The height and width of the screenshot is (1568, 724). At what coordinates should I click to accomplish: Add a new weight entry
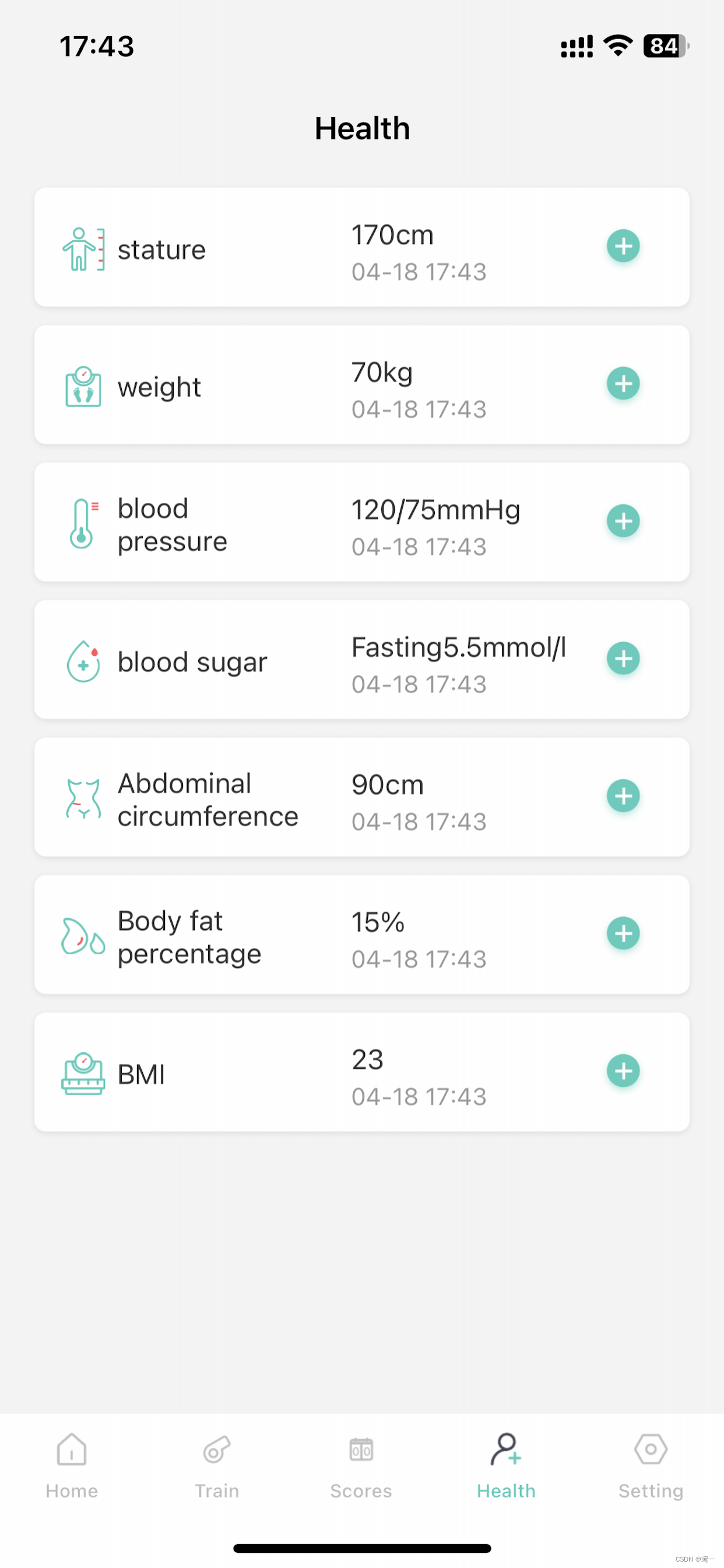coord(623,383)
